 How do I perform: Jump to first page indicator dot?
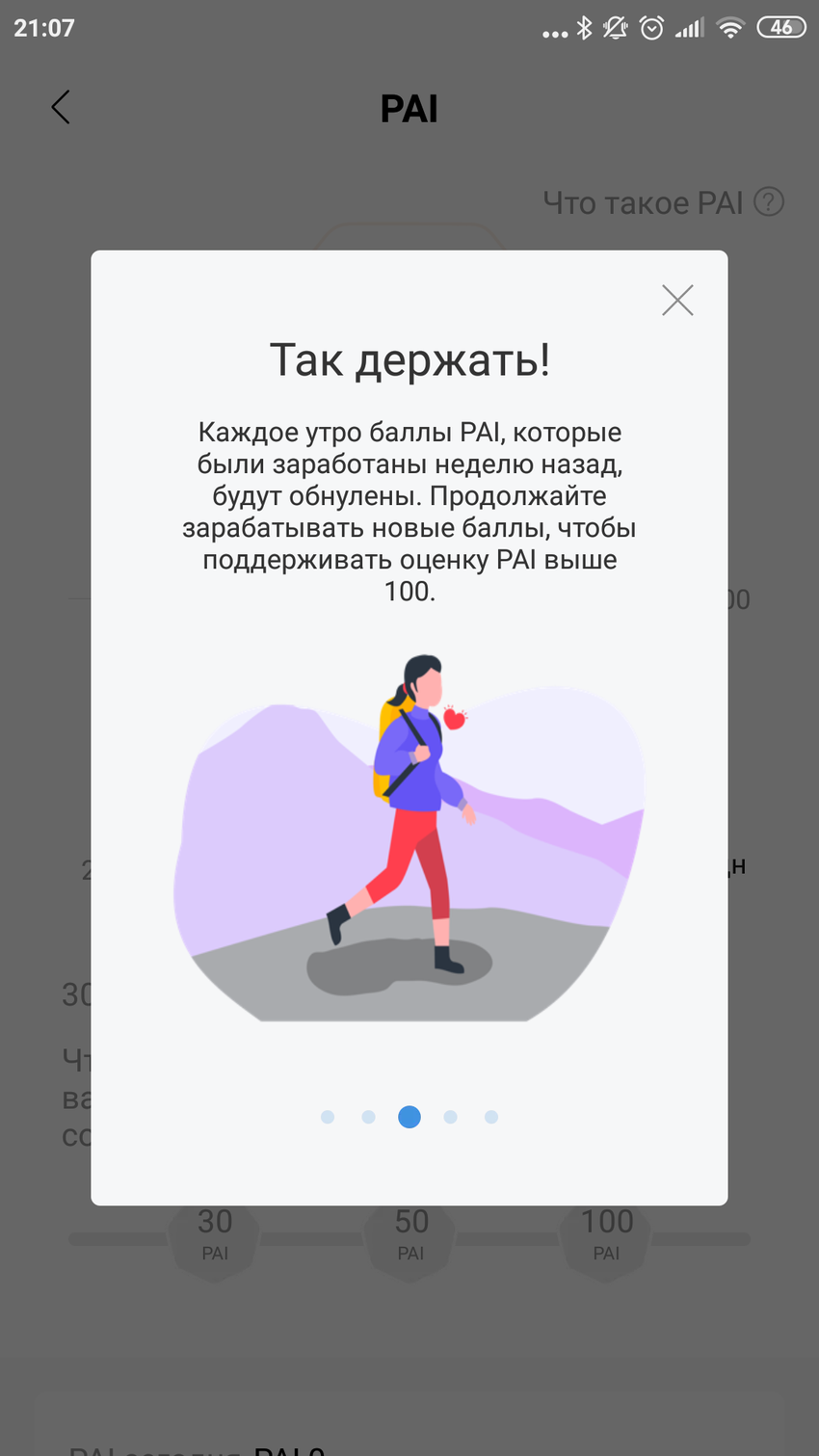[x=328, y=1117]
